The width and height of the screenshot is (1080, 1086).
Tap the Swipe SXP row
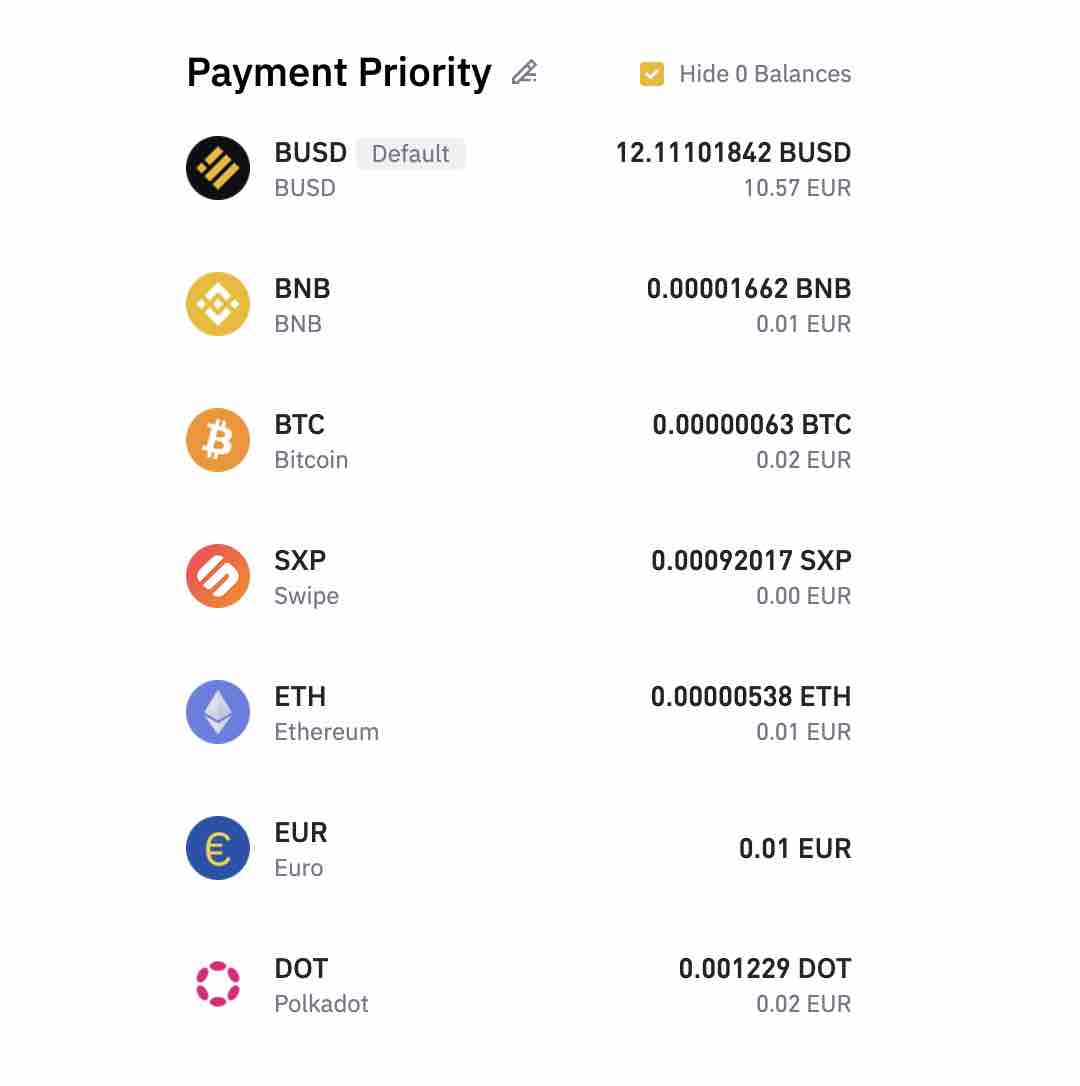(518, 577)
